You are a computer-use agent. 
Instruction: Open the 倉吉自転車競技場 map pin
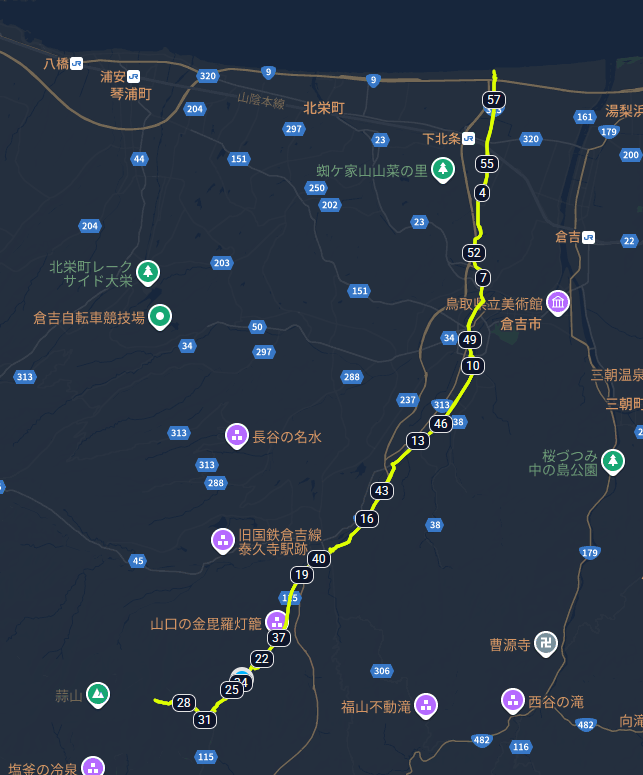click(x=160, y=316)
